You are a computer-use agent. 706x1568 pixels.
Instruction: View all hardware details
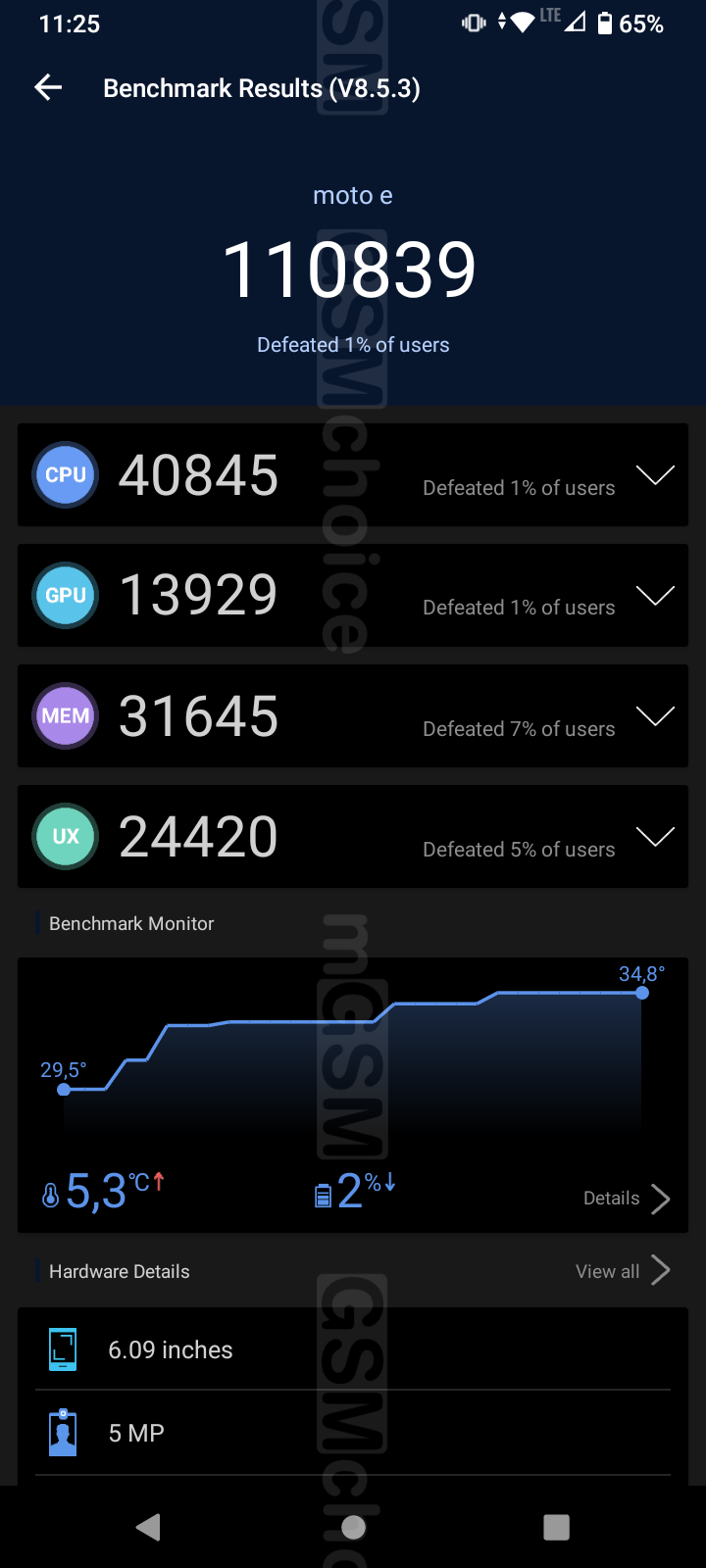pos(623,1271)
